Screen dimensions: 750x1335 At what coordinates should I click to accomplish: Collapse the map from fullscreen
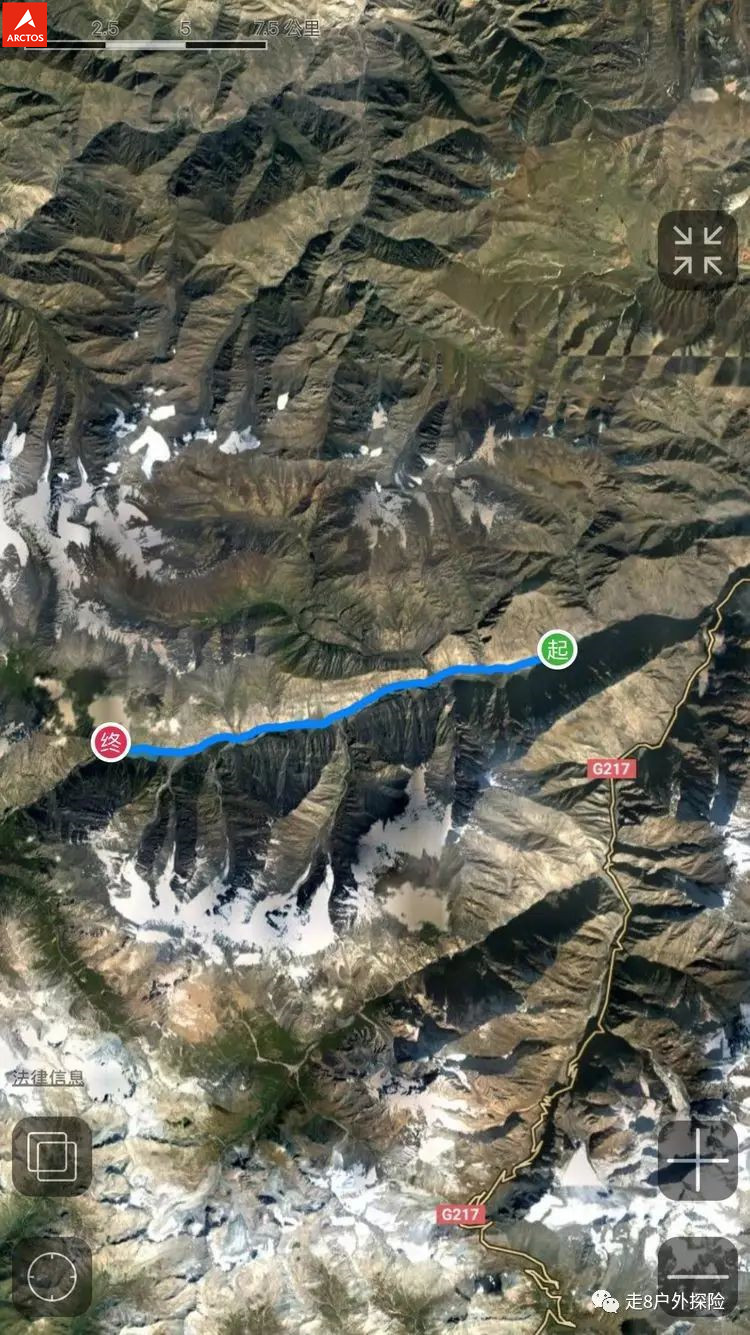click(697, 250)
